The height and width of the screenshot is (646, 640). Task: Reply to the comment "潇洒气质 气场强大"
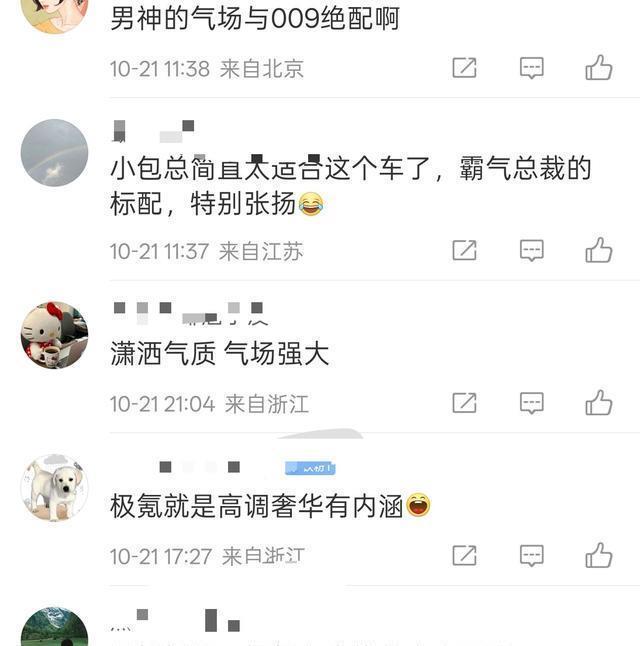[x=531, y=403]
